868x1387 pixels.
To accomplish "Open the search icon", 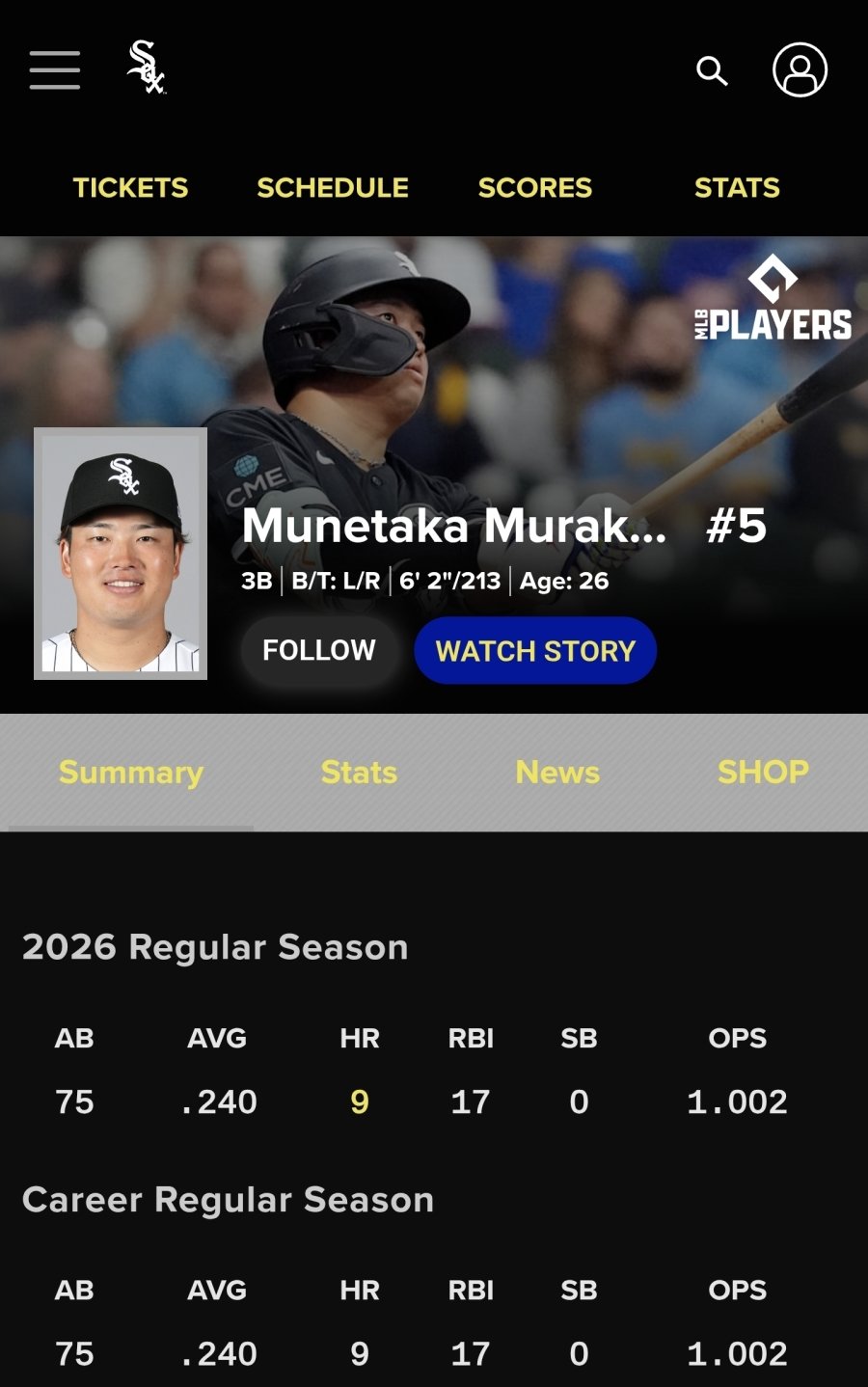I will (x=712, y=70).
